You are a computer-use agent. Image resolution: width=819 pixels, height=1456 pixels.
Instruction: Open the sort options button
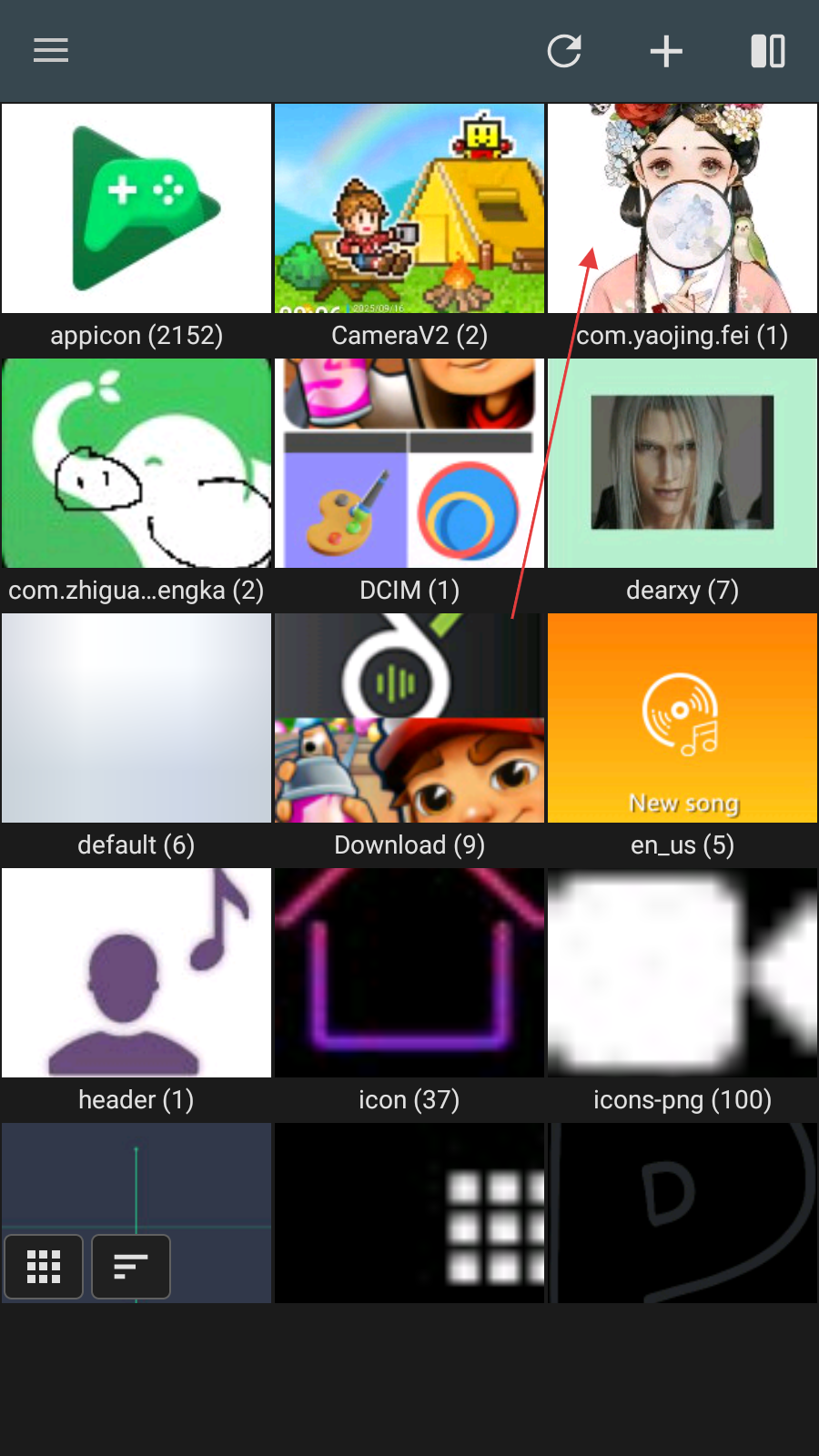tap(131, 1266)
